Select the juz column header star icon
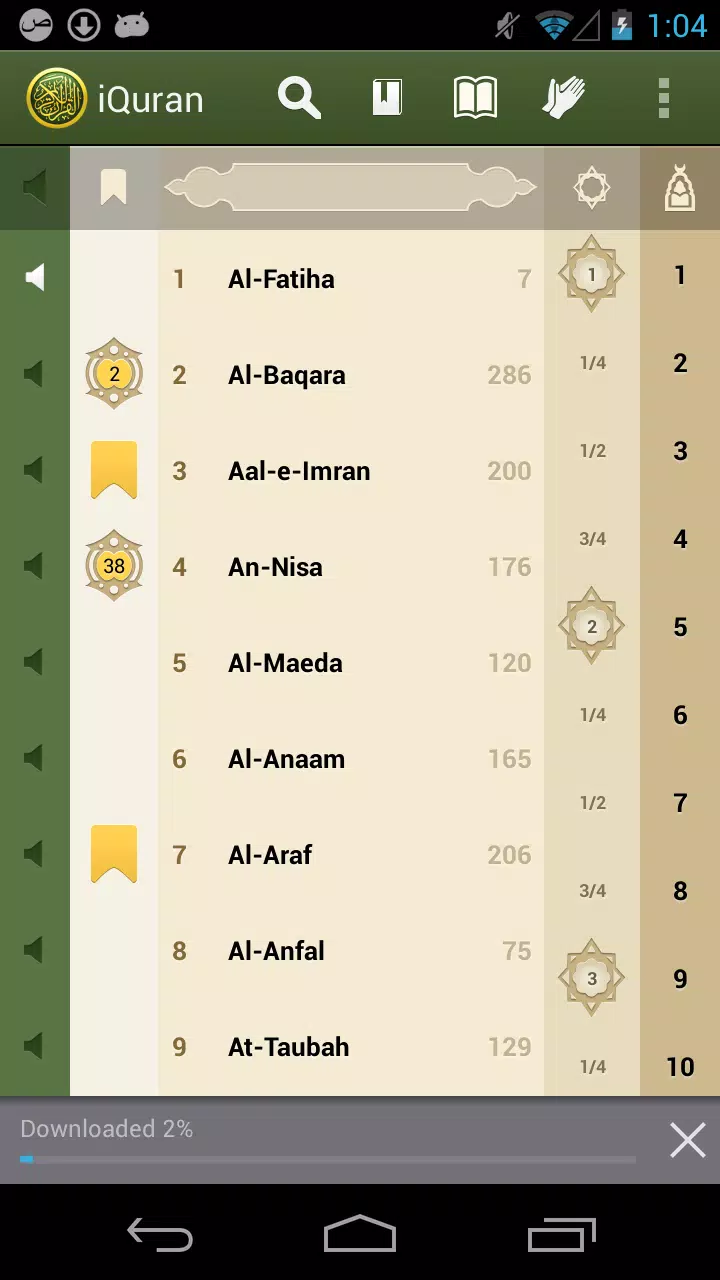Image resolution: width=720 pixels, height=1280 pixels. (591, 187)
